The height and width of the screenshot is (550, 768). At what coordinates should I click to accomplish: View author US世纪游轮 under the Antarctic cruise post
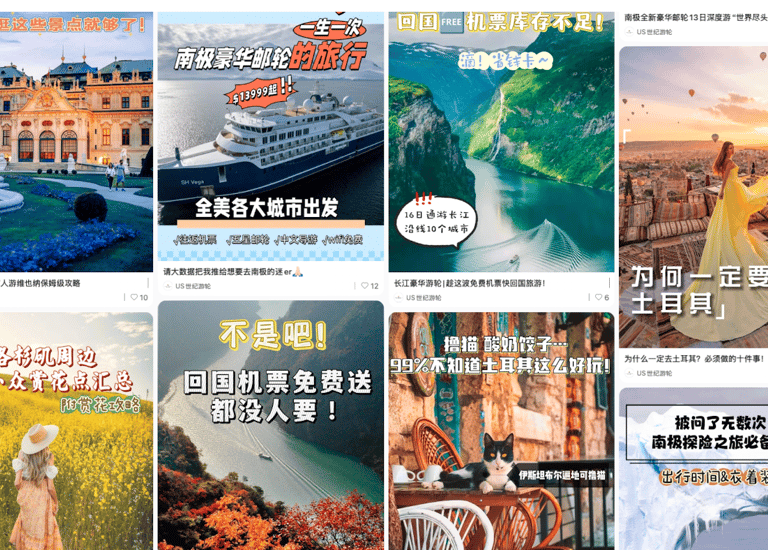click(x=193, y=286)
